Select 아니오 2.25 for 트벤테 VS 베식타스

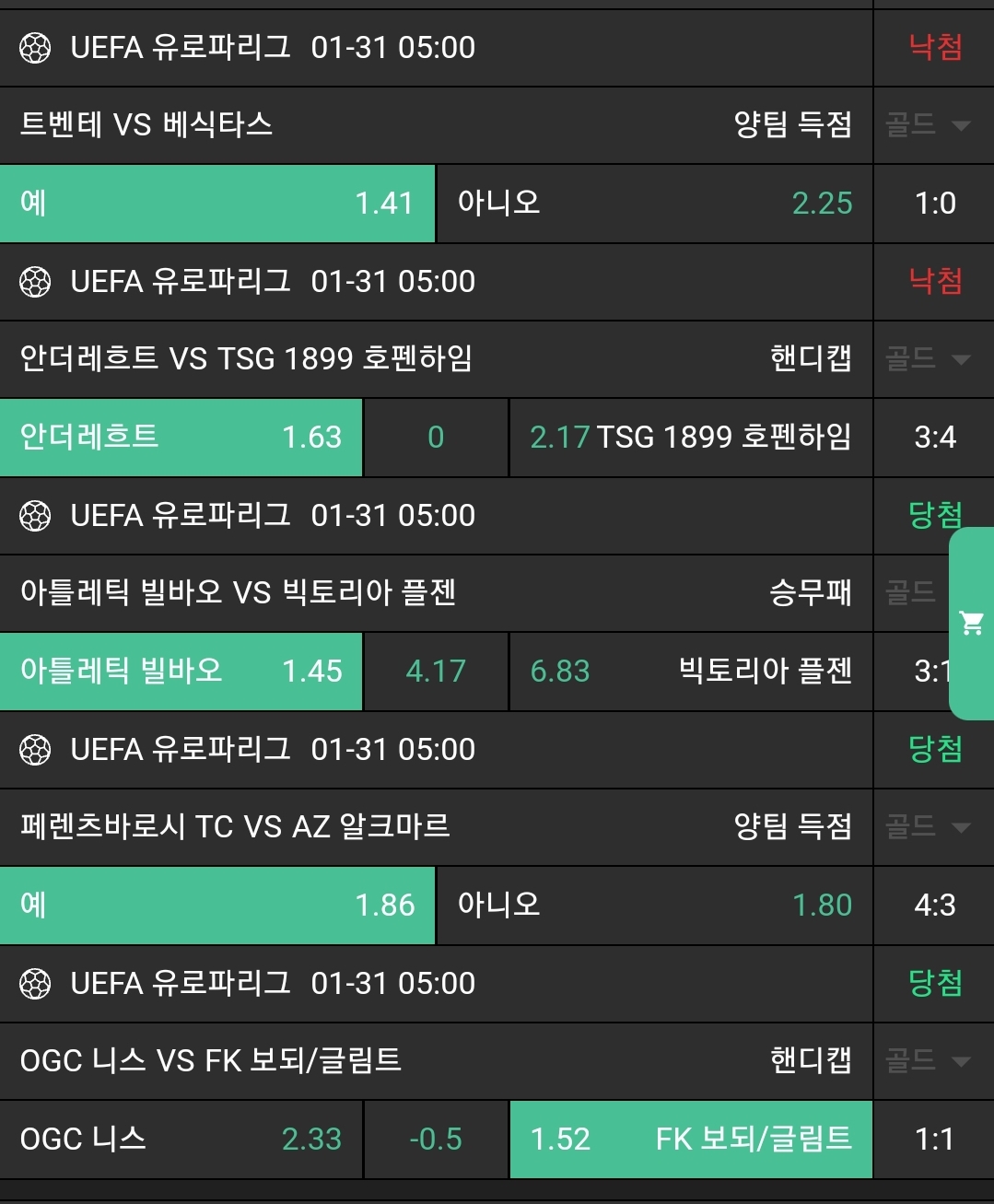tap(654, 204)
